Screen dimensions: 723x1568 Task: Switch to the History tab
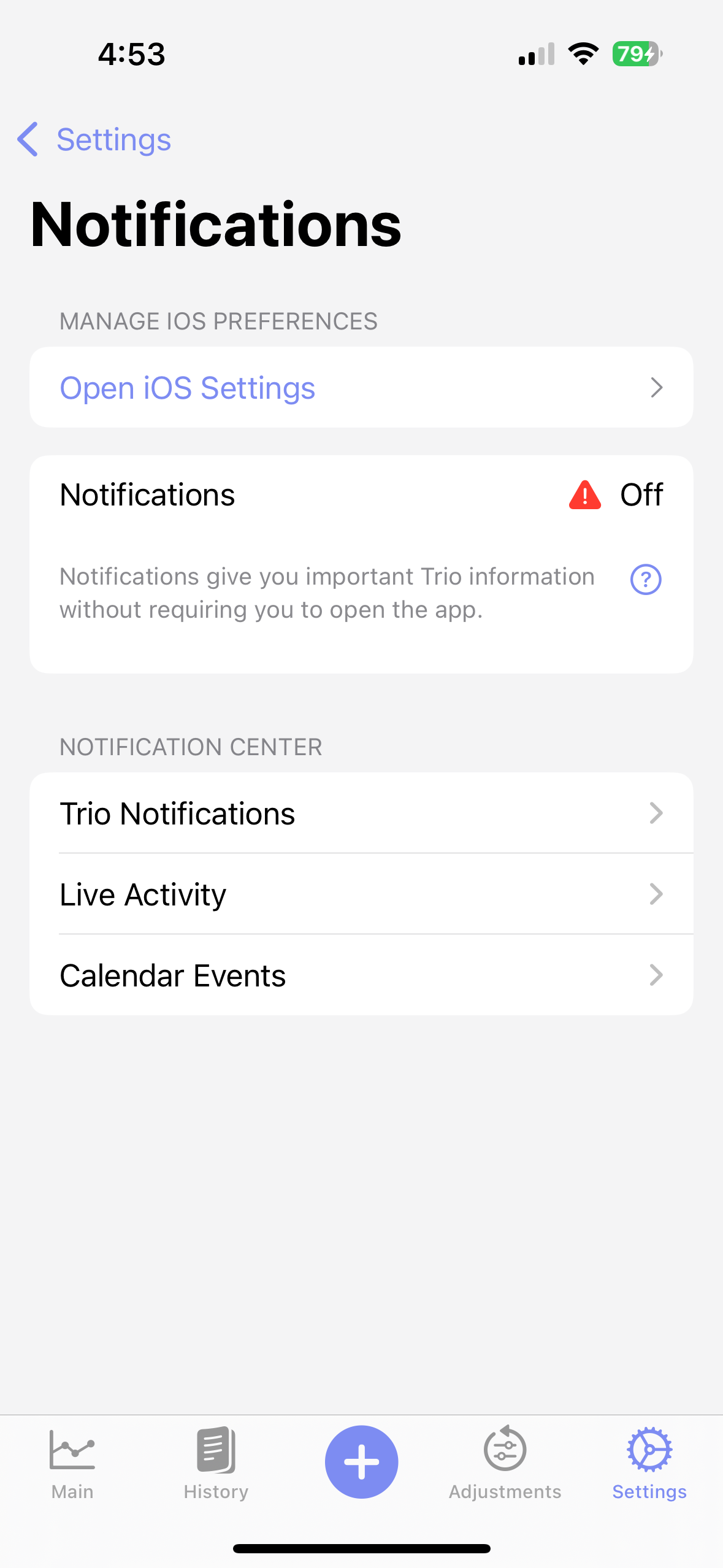coord(216,1463)
